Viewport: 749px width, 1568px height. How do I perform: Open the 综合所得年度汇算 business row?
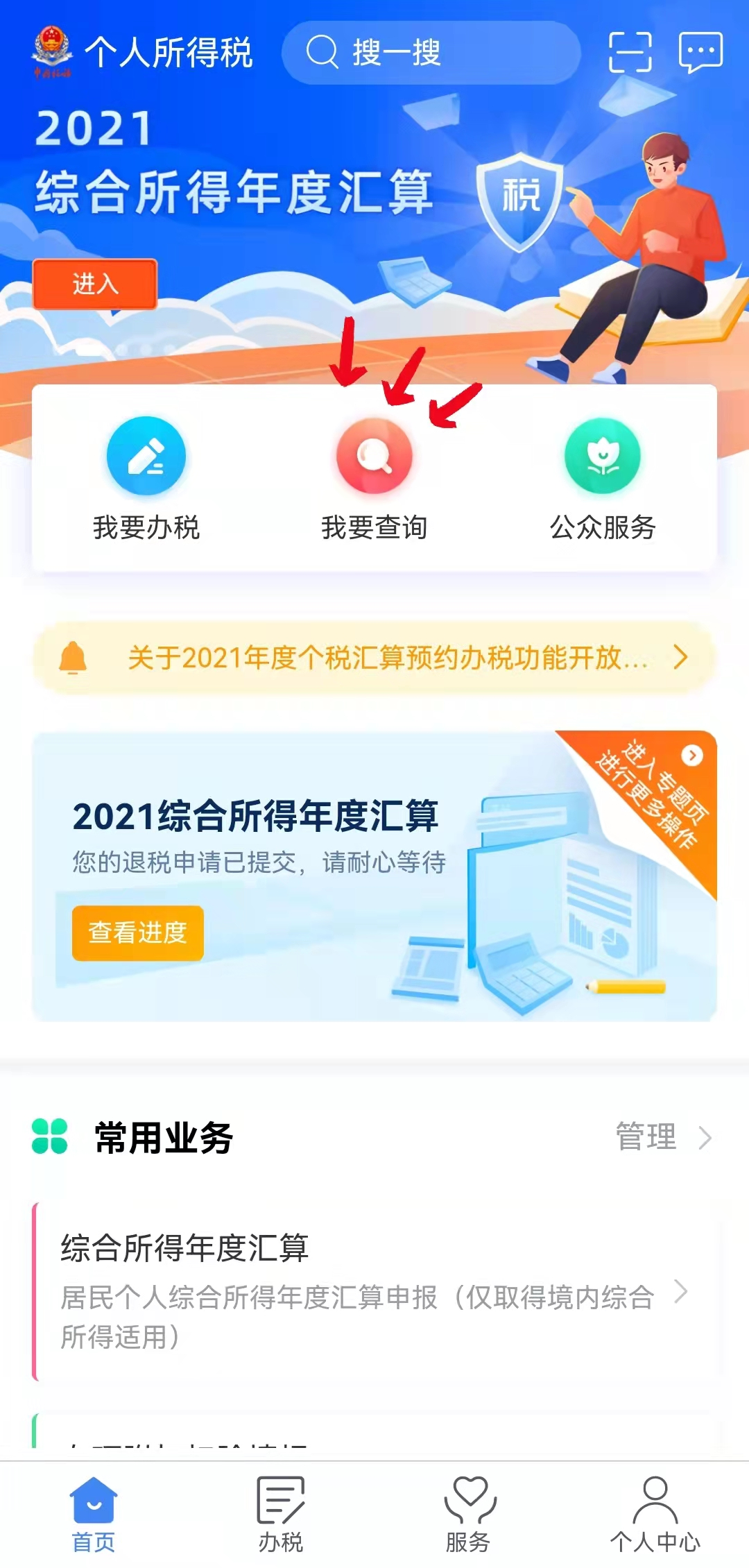374,1290
